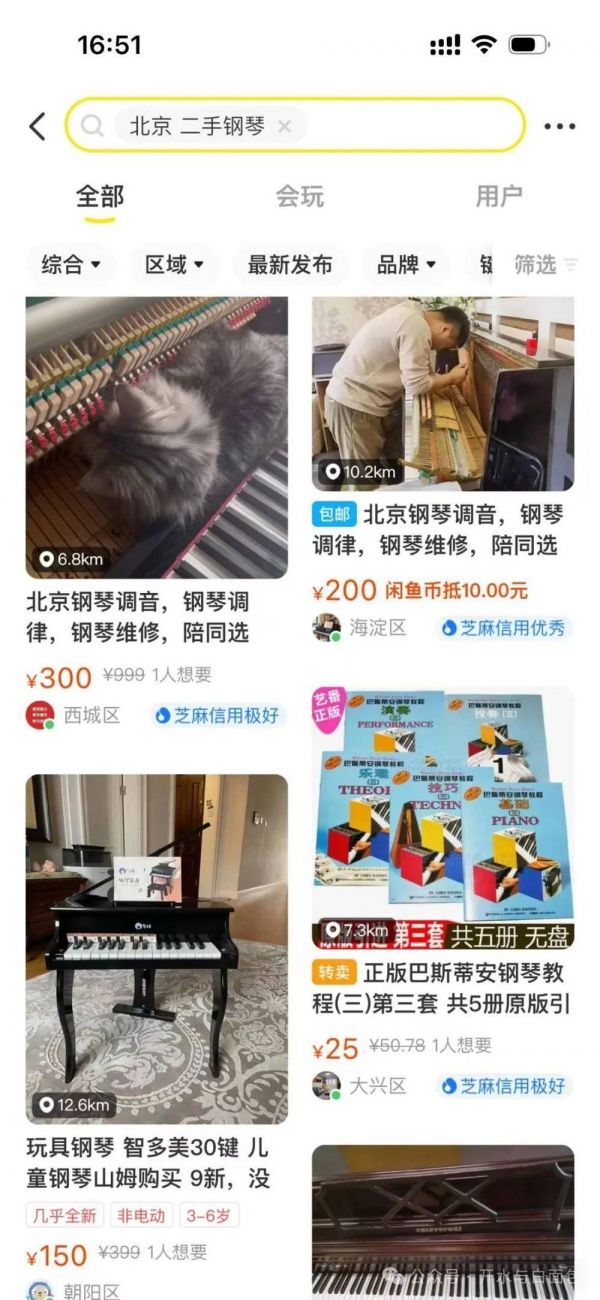The height and width of the screenshot is (1300, 600).
Task: Switch to the 用户 tab
Action: click(x=499, y=196)
